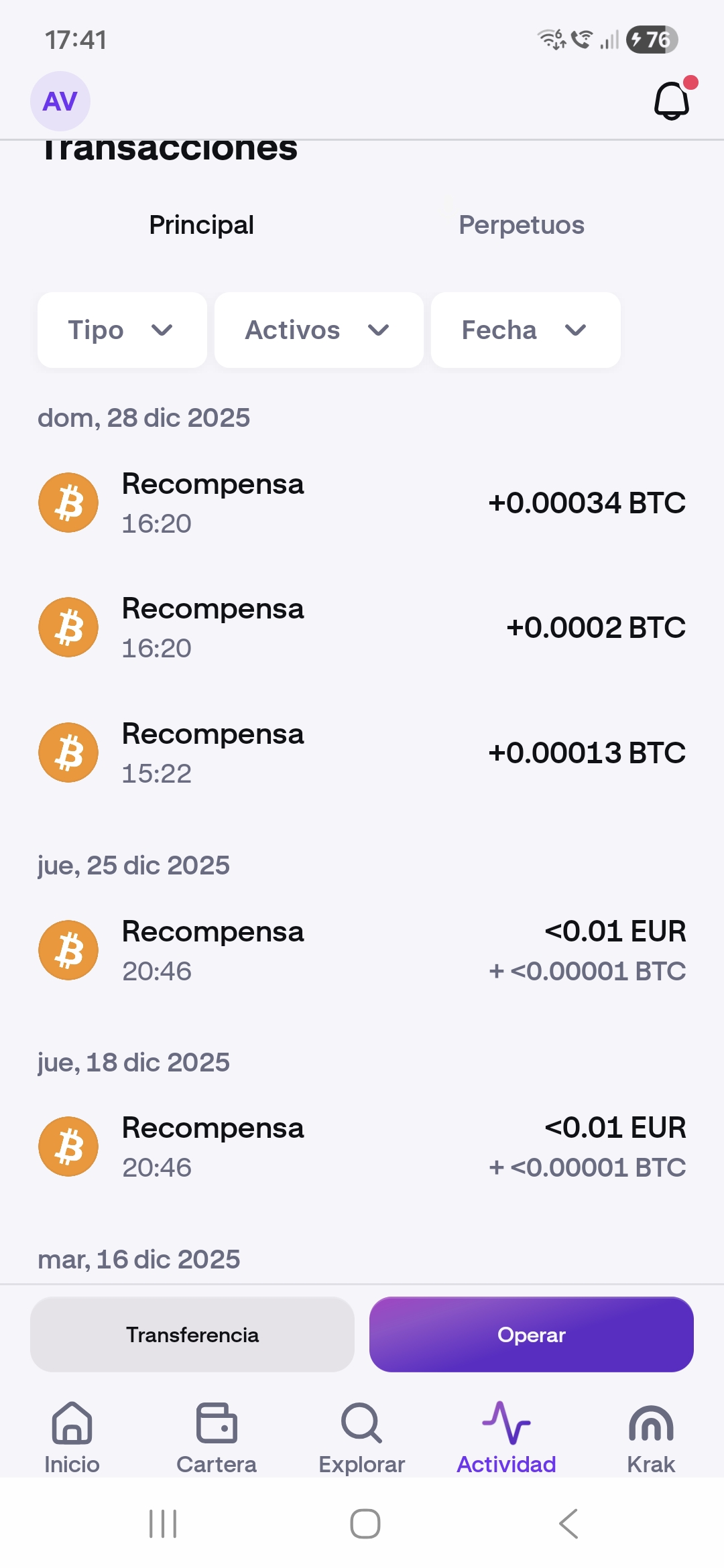View the 18 dic Recompensa transaction
The width and height of the screenshot is (724, 1568).
(x=362, y=1147)
